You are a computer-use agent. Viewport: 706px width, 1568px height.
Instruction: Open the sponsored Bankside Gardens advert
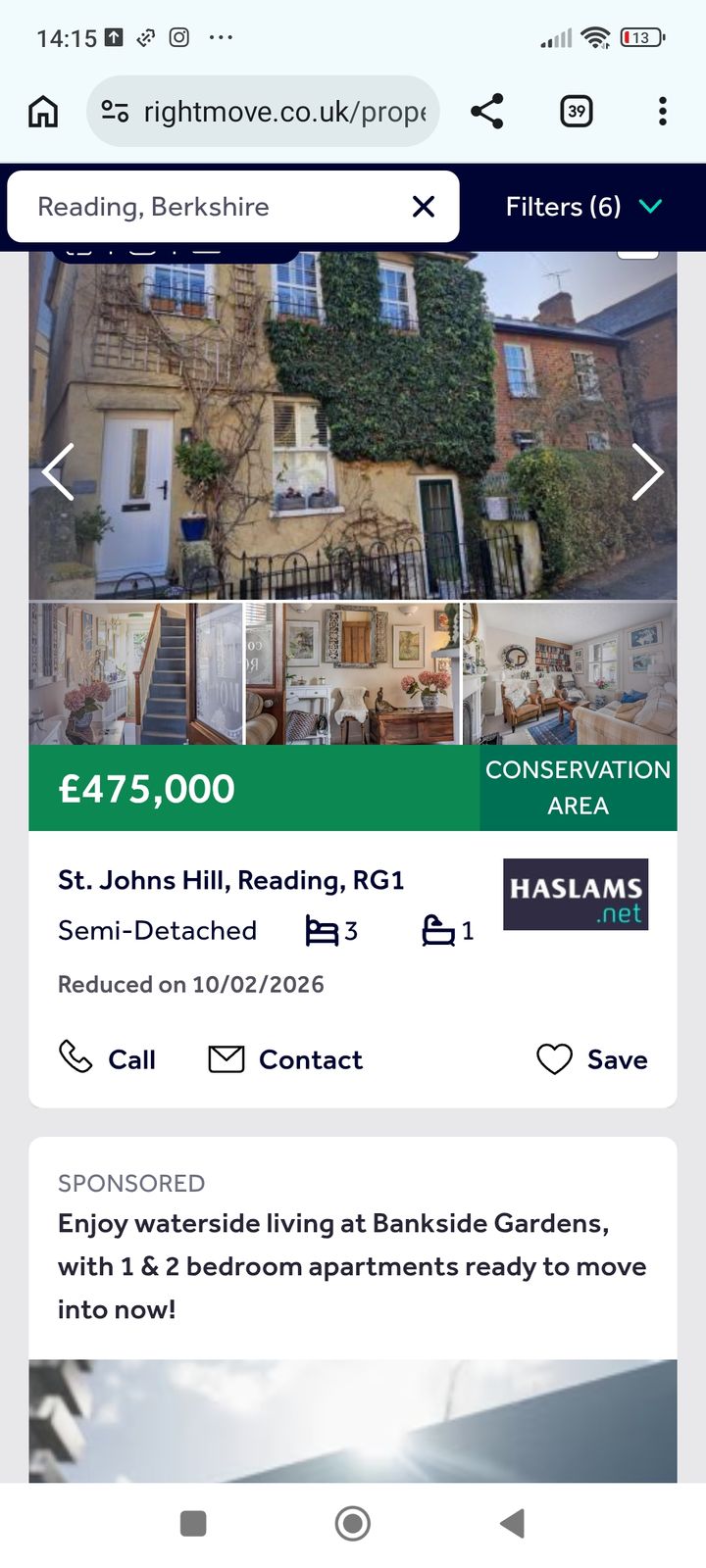point(352,1266)
